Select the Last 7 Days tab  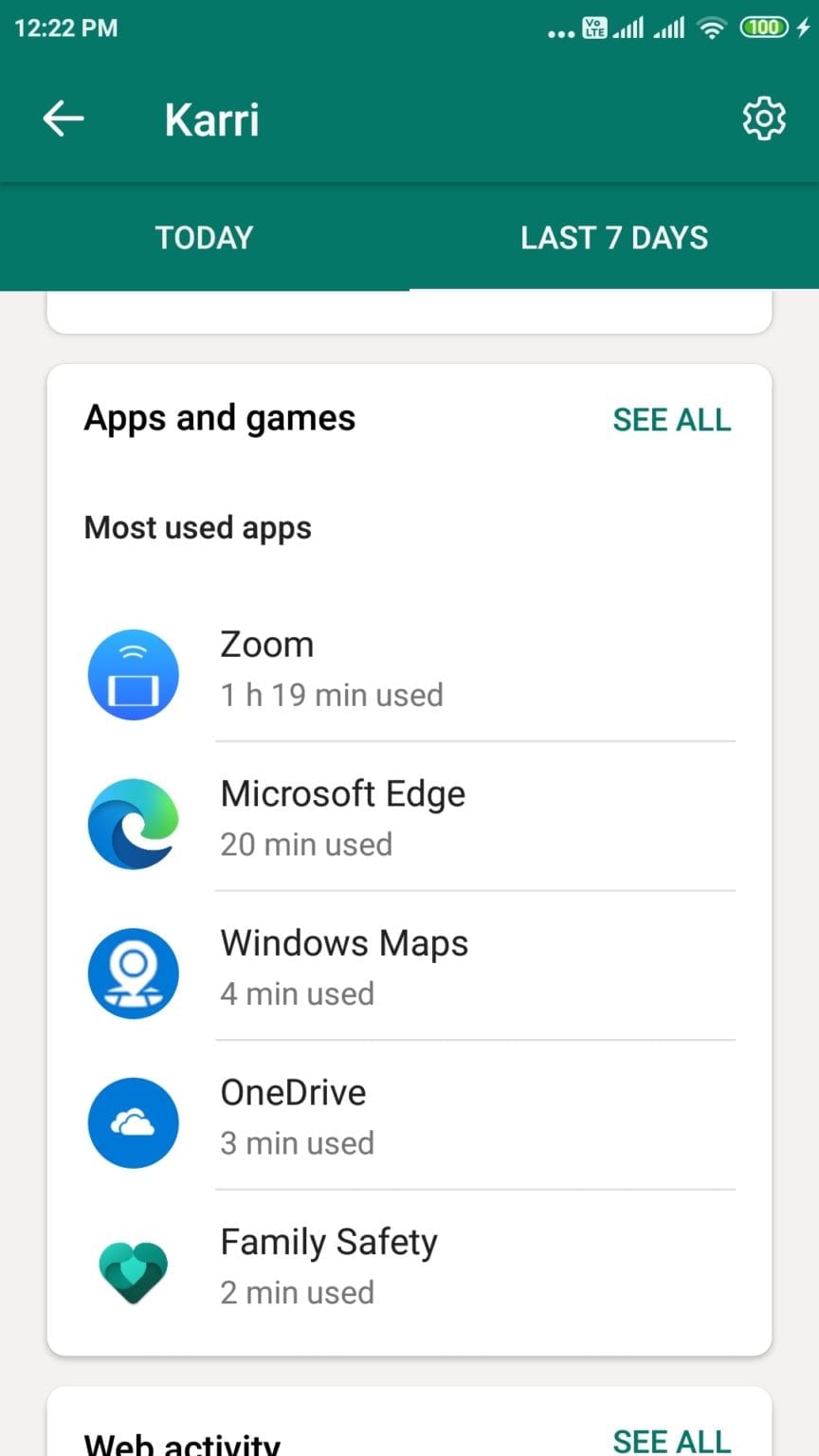click(614, 237)
